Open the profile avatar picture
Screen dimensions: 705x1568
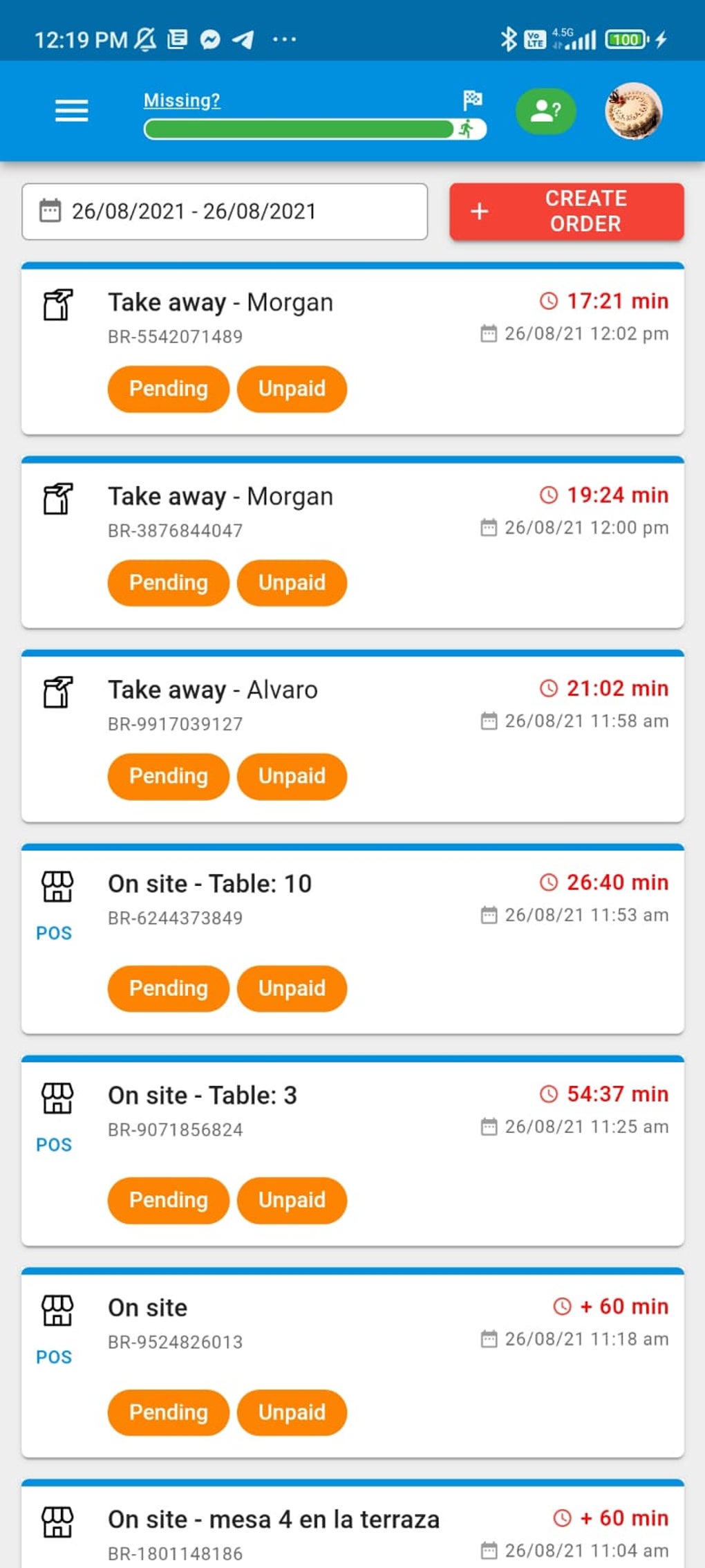(633, 111)
